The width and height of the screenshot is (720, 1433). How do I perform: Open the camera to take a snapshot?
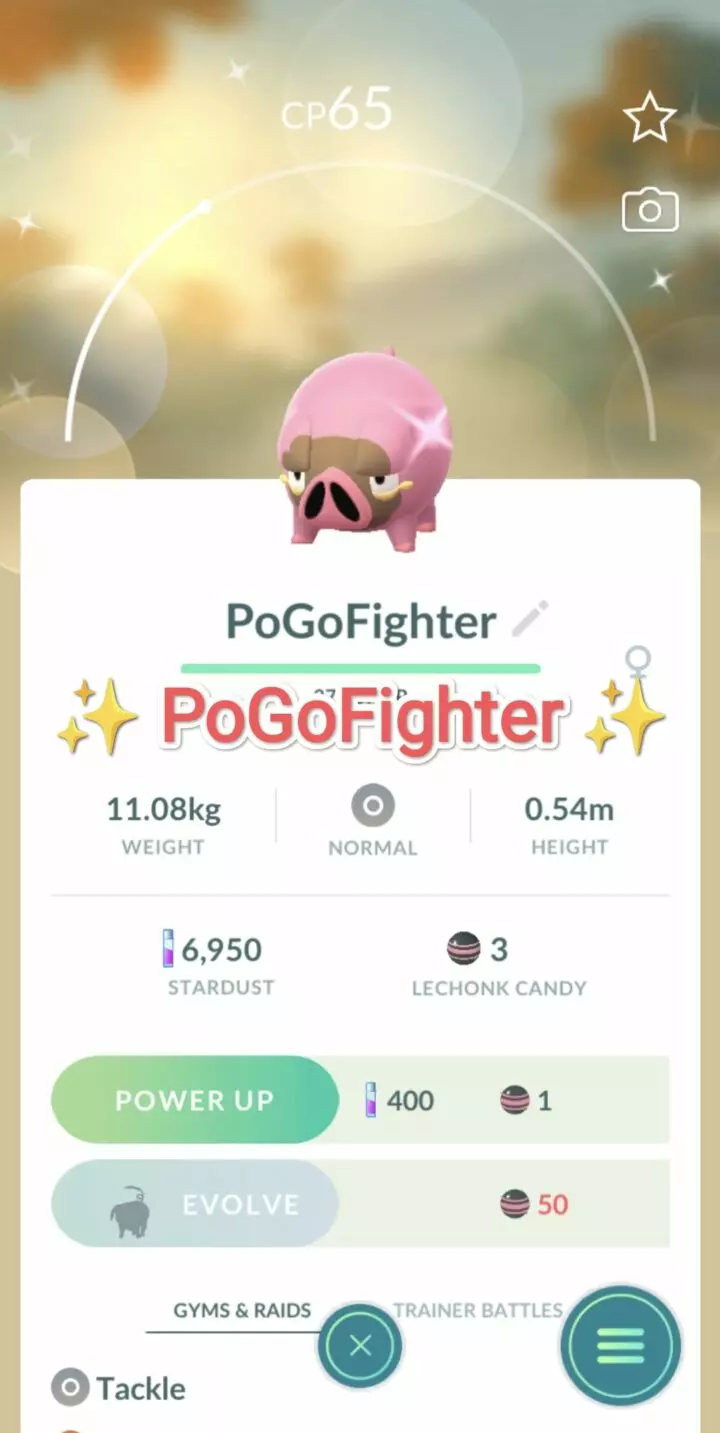649,210
